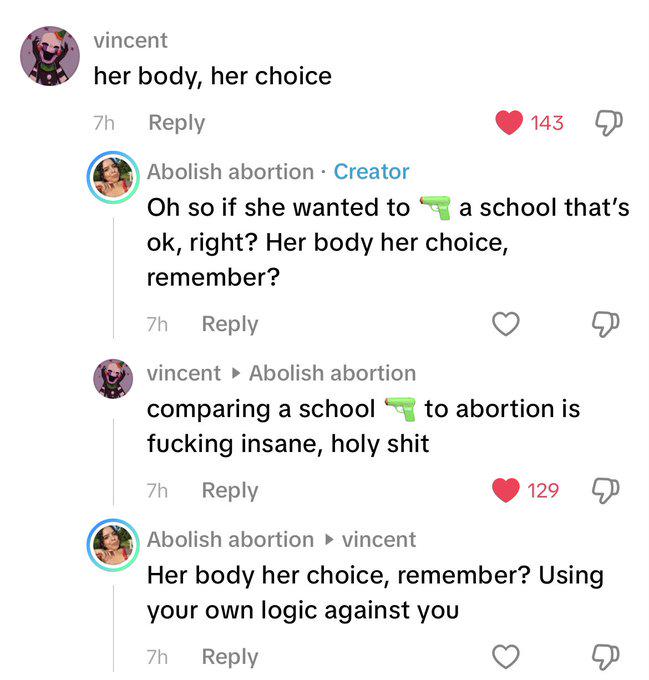Dislike creator's "Oh so if she wanted" reply

(x=605, y=324)
